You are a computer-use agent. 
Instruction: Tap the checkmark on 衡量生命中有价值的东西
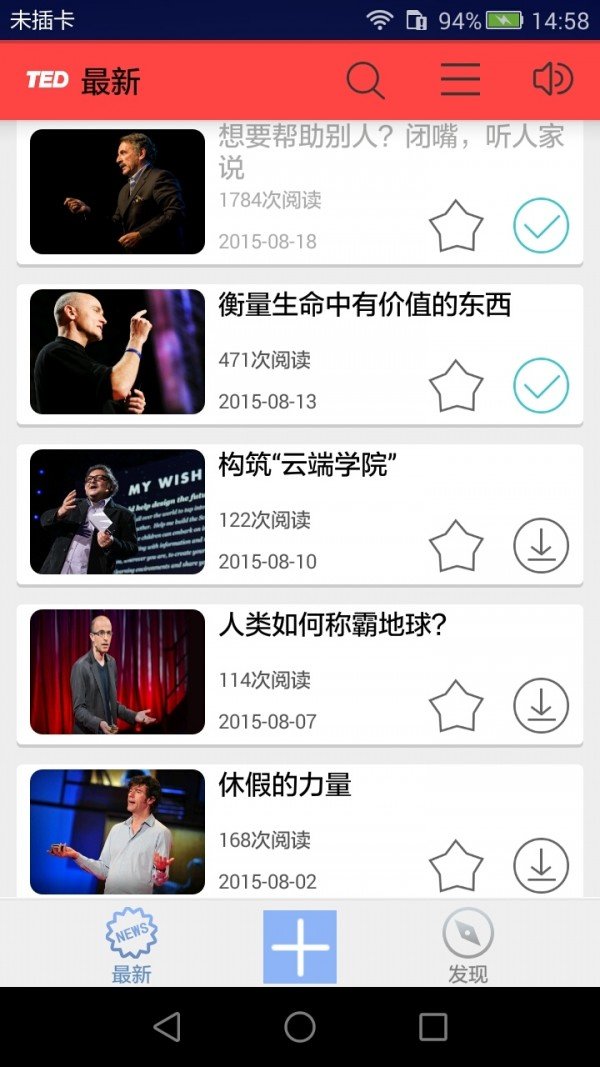pyautogui.click(x=541, y=386)
